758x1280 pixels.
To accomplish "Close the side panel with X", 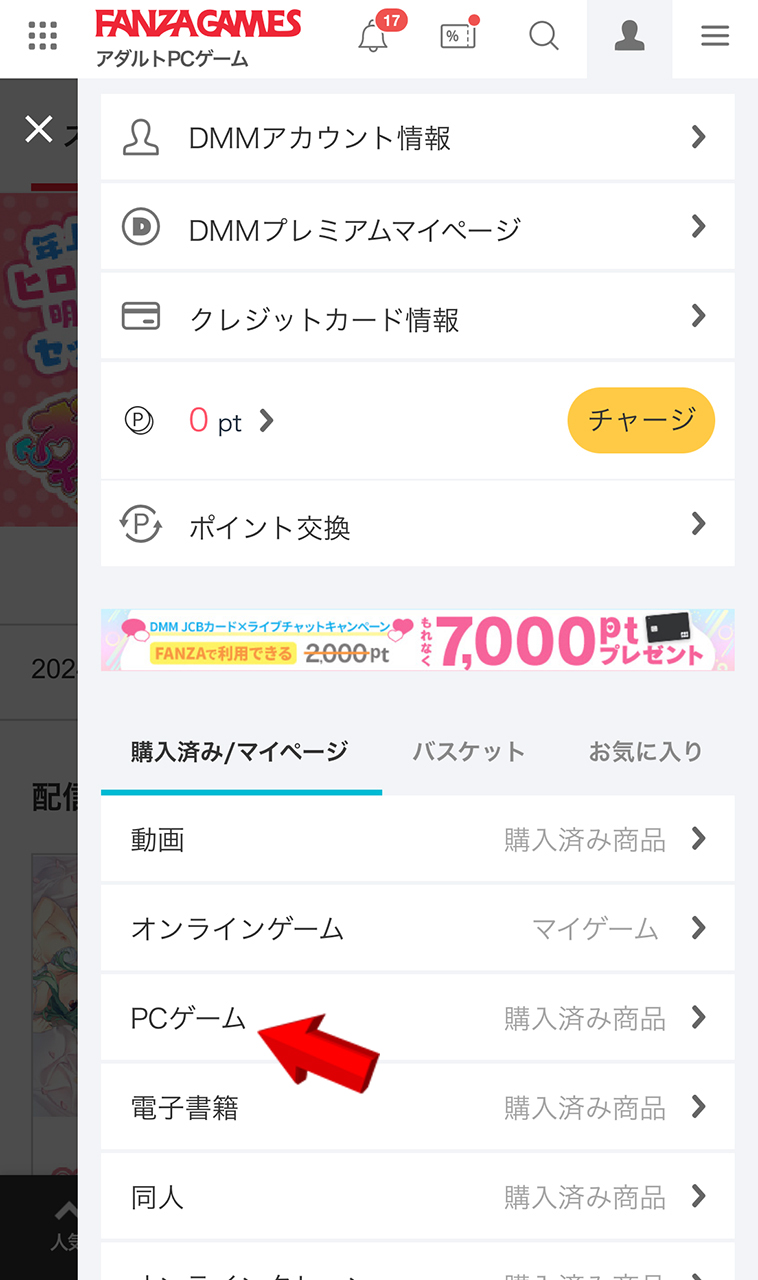I will click(38, 129).
